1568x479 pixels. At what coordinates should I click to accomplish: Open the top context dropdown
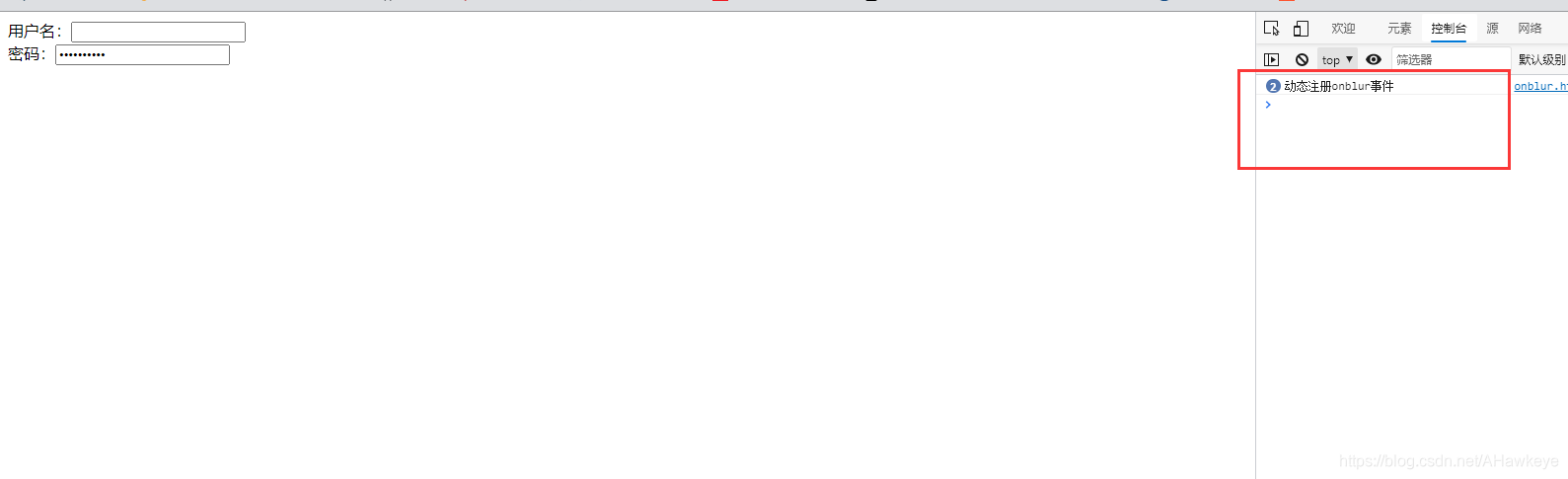(1337, 60)
